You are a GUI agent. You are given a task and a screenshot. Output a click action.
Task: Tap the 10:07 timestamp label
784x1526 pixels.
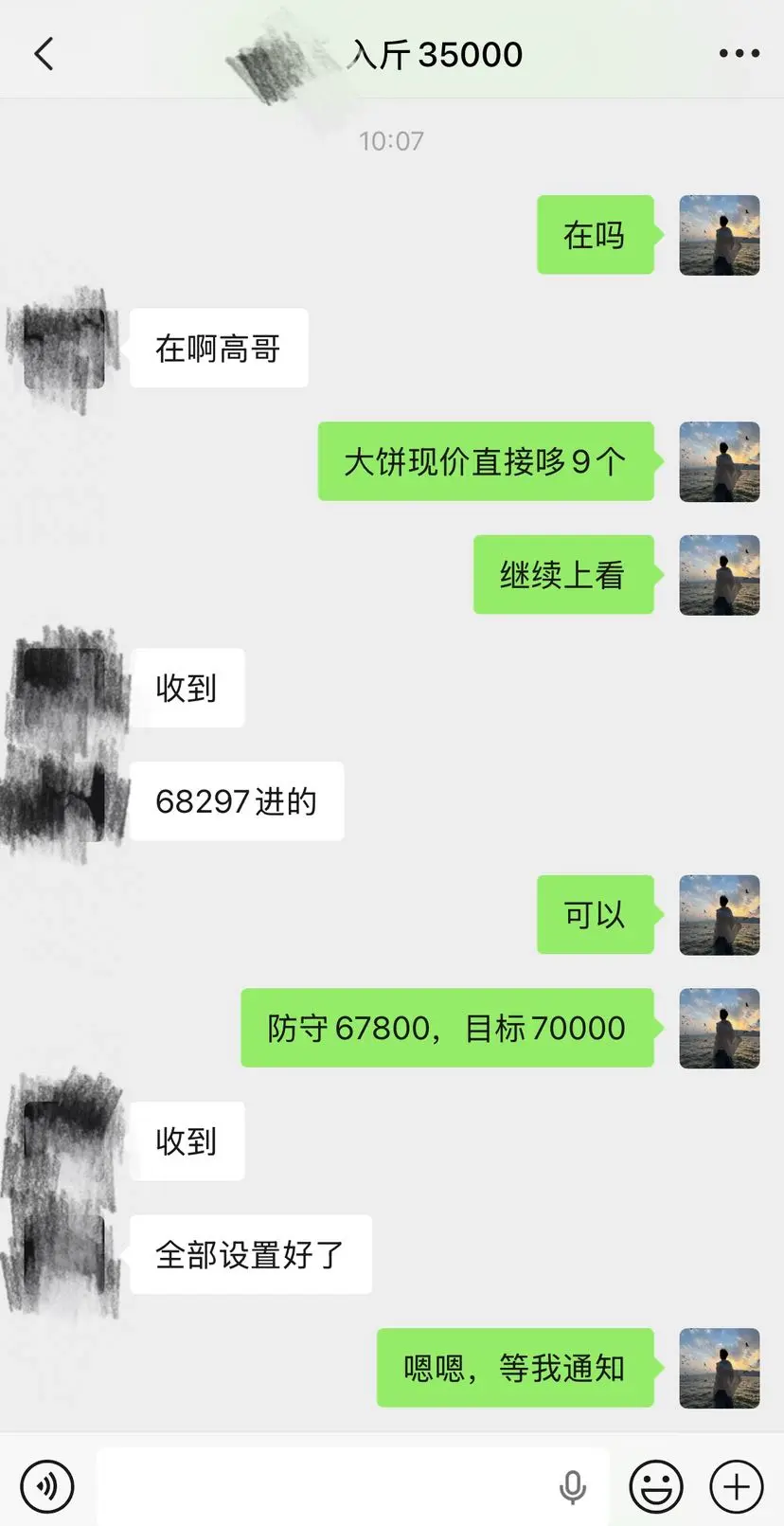pos(391,140)
